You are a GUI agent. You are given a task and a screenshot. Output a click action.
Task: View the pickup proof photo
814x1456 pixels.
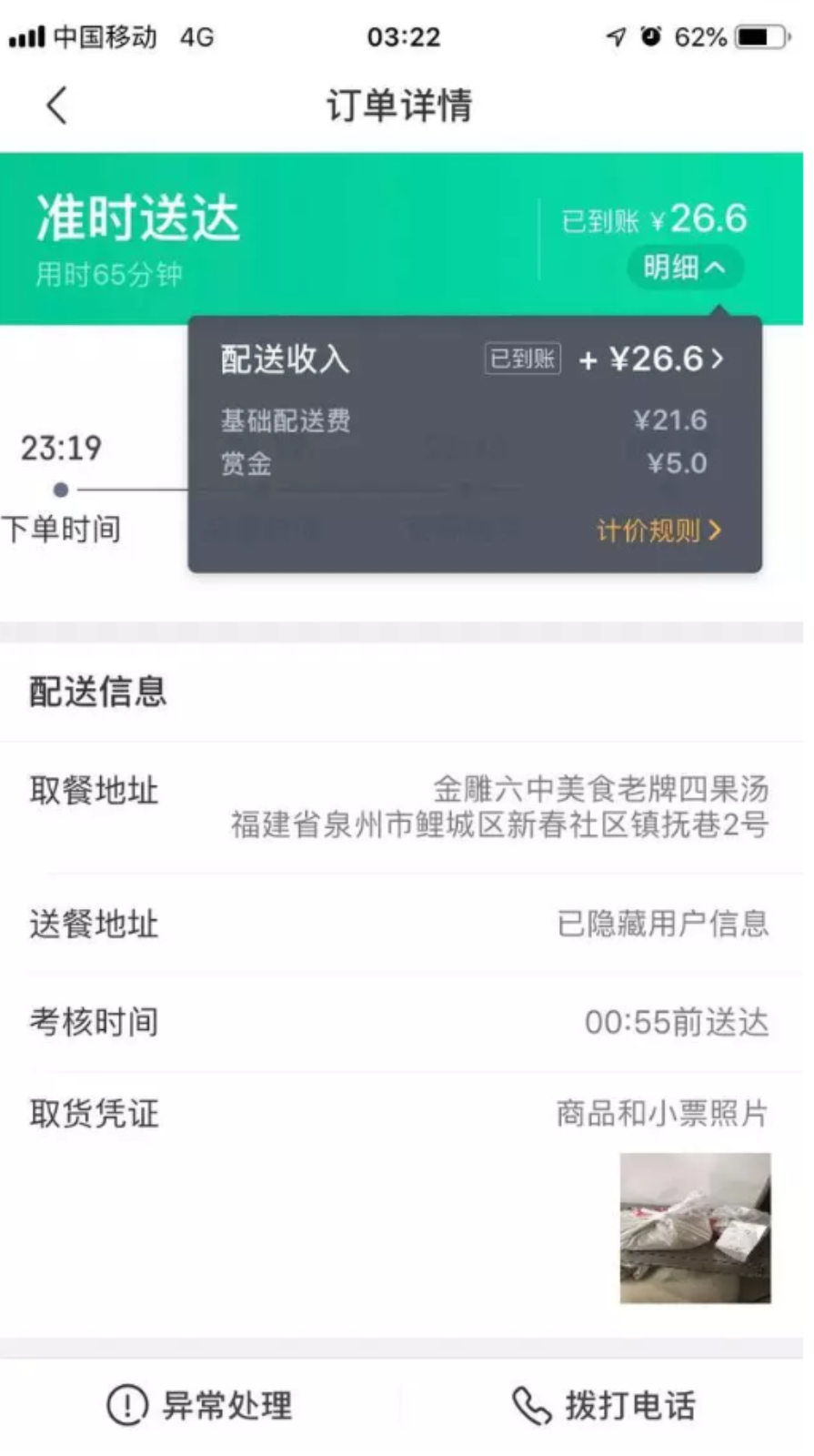pyautogui.click(x=695, y=1227)
